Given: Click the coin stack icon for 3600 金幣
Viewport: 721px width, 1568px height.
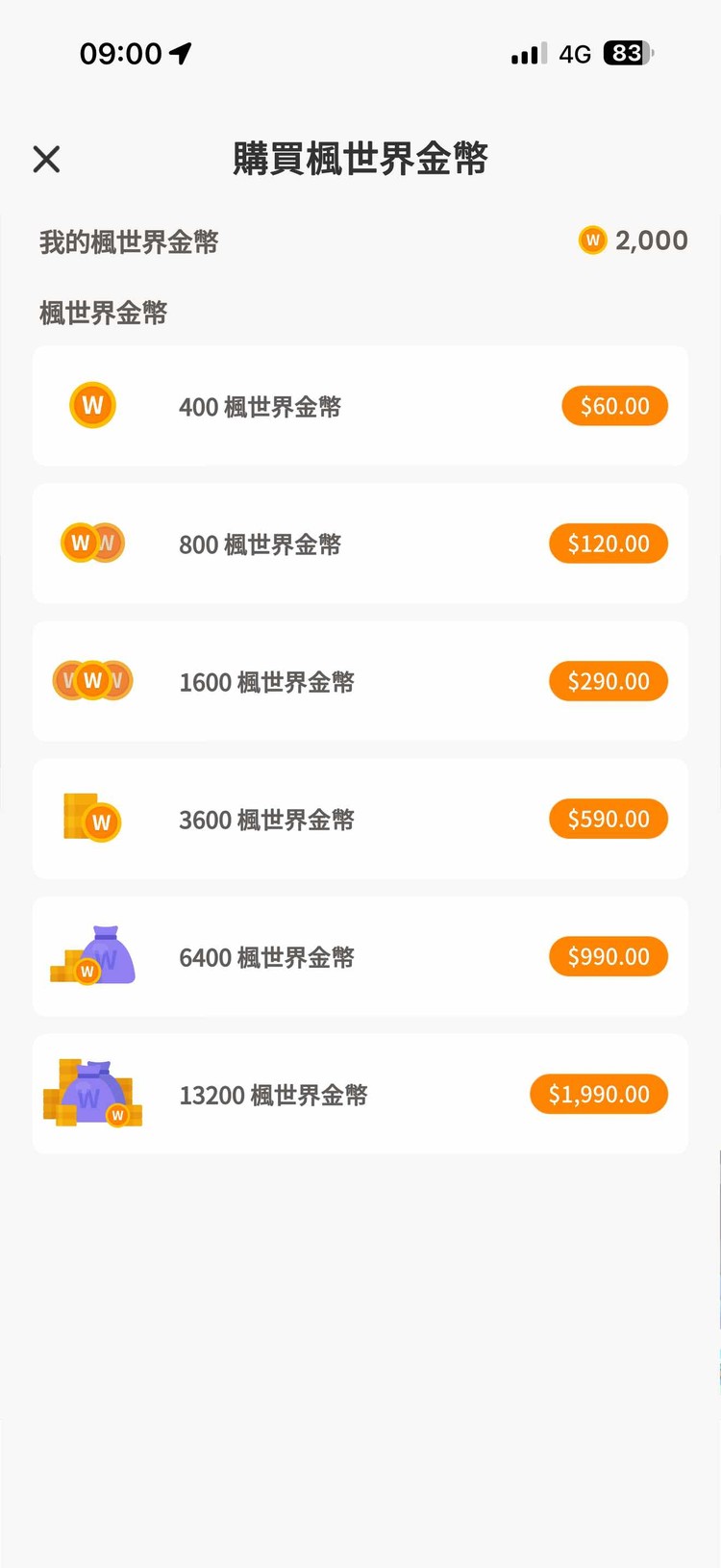Looking at the screenshot, I should (x=92, y=819).
